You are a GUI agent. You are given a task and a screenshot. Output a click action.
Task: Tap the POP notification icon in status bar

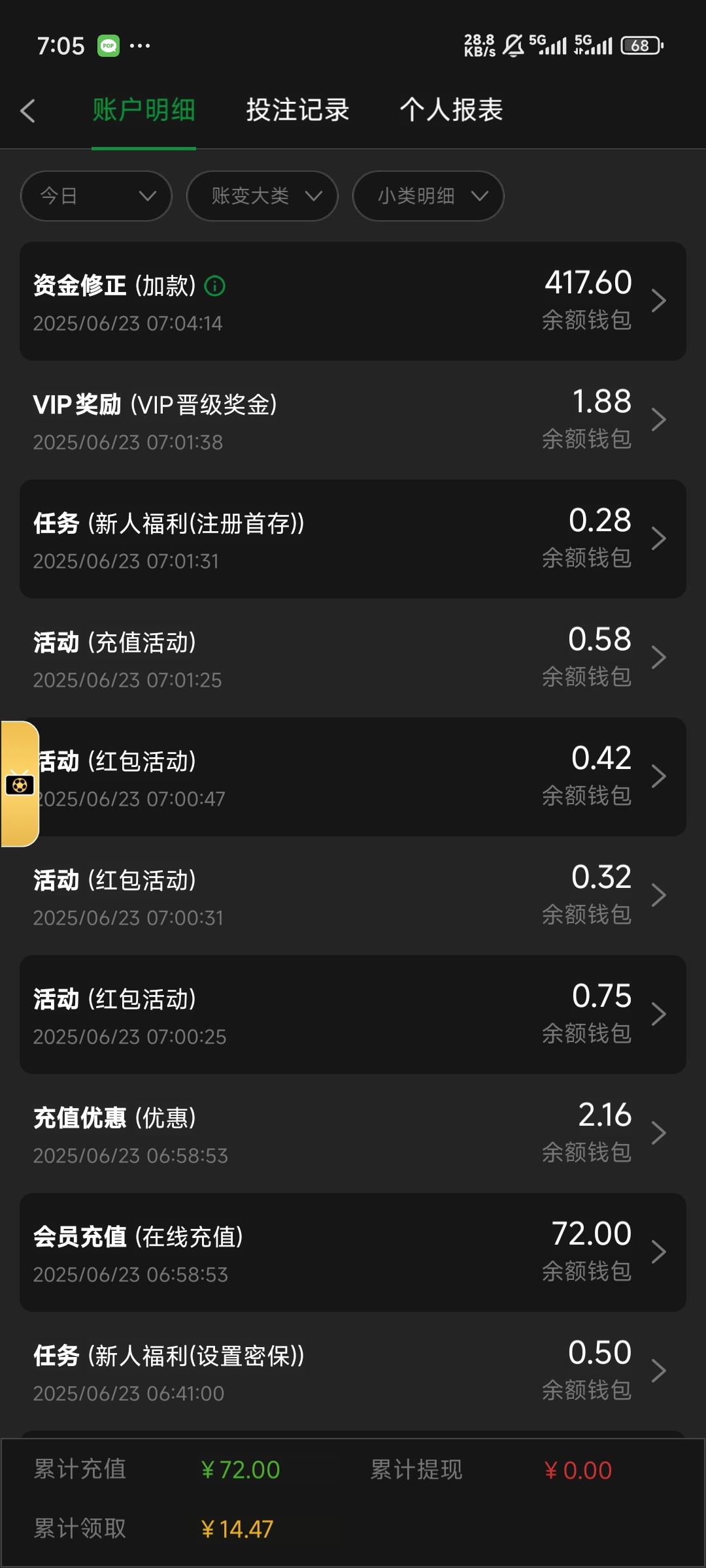click(110, 45)
